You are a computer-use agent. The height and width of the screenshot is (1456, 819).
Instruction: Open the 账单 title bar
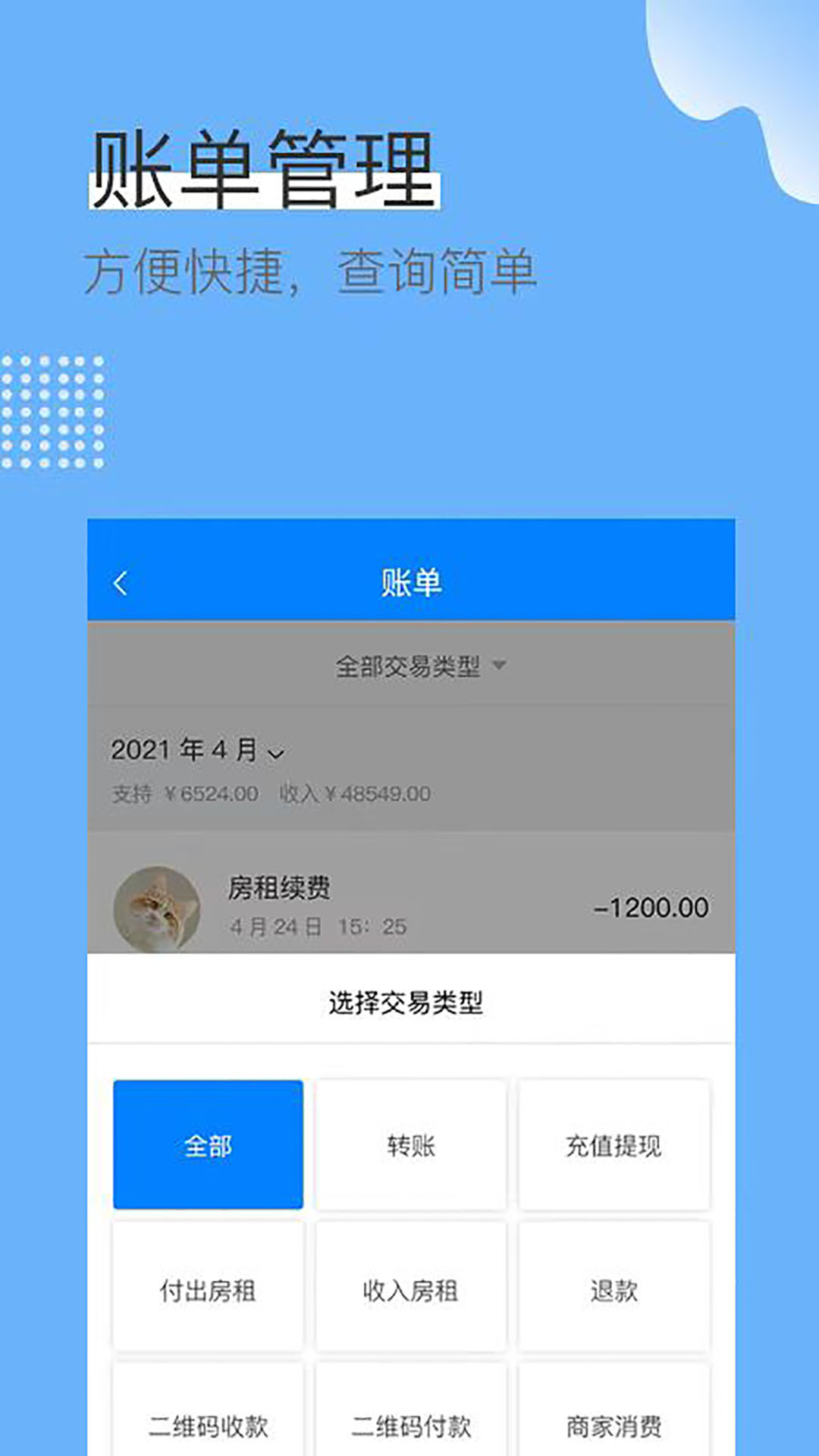pyautogui.click(x=410, y=584)
